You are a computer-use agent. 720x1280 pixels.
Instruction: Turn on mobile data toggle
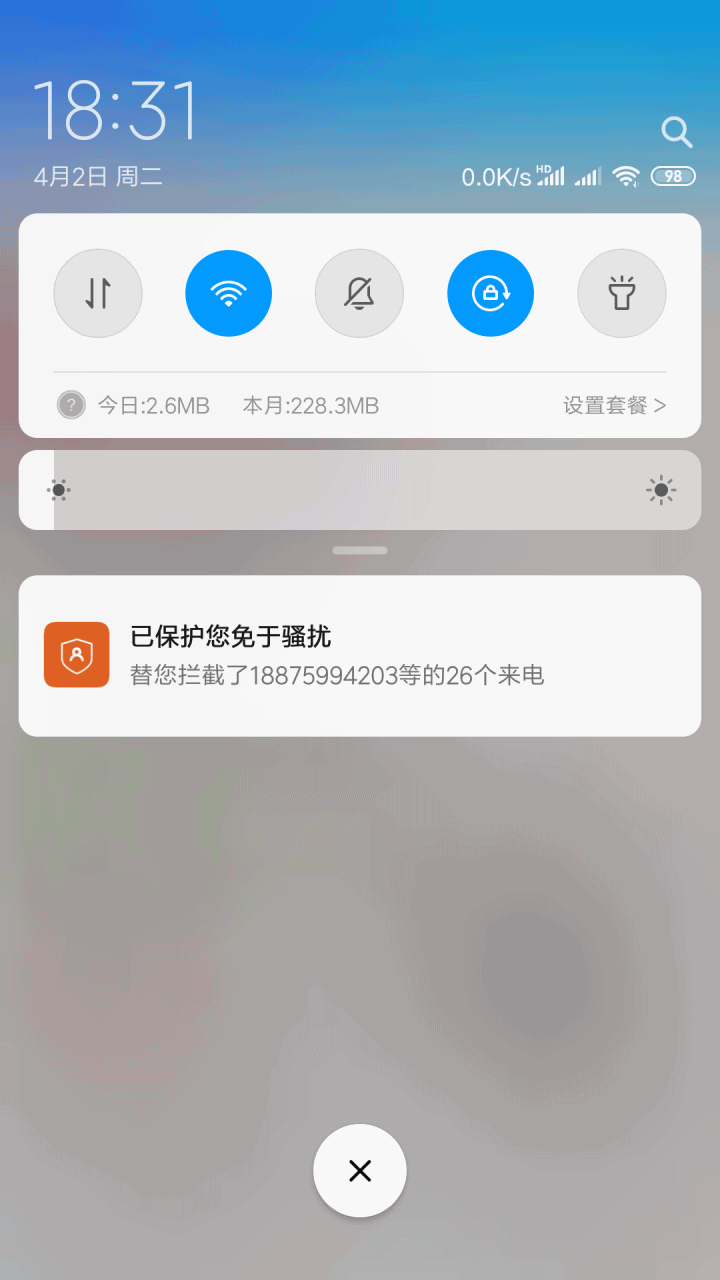point(98,293)
